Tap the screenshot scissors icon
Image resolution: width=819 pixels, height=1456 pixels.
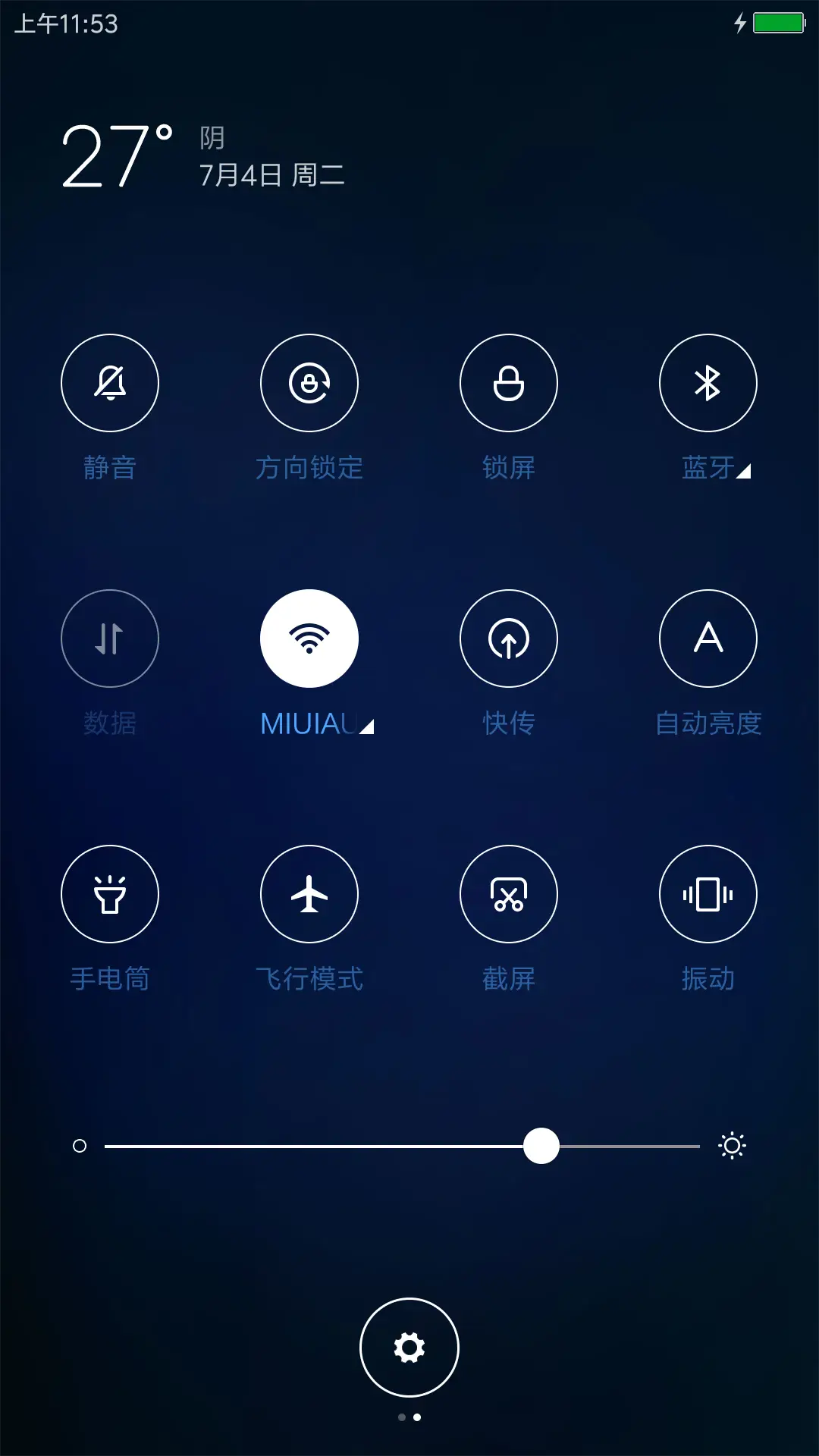(509, 895)
